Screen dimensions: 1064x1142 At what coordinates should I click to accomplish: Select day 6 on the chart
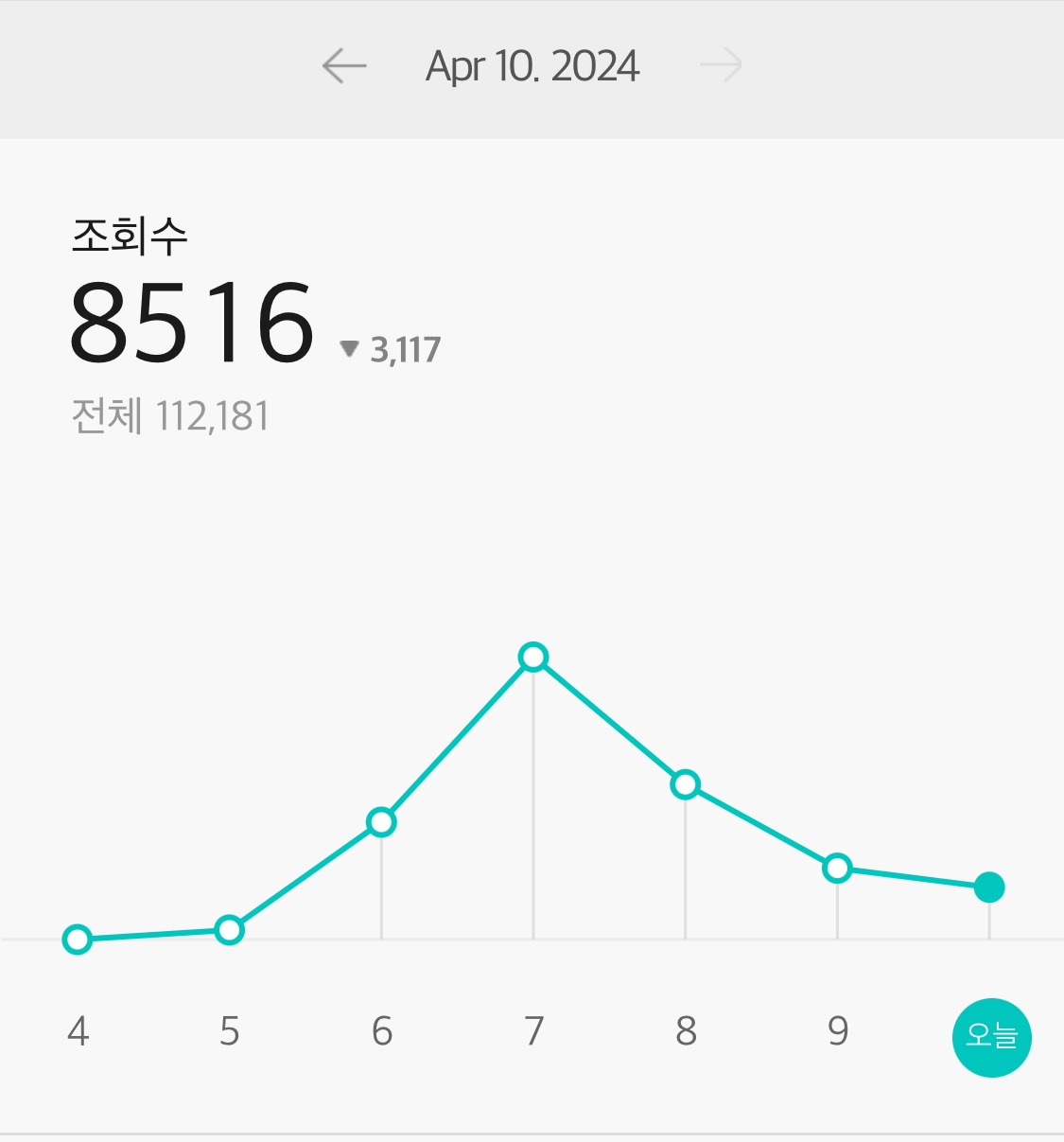[382, 1030]
